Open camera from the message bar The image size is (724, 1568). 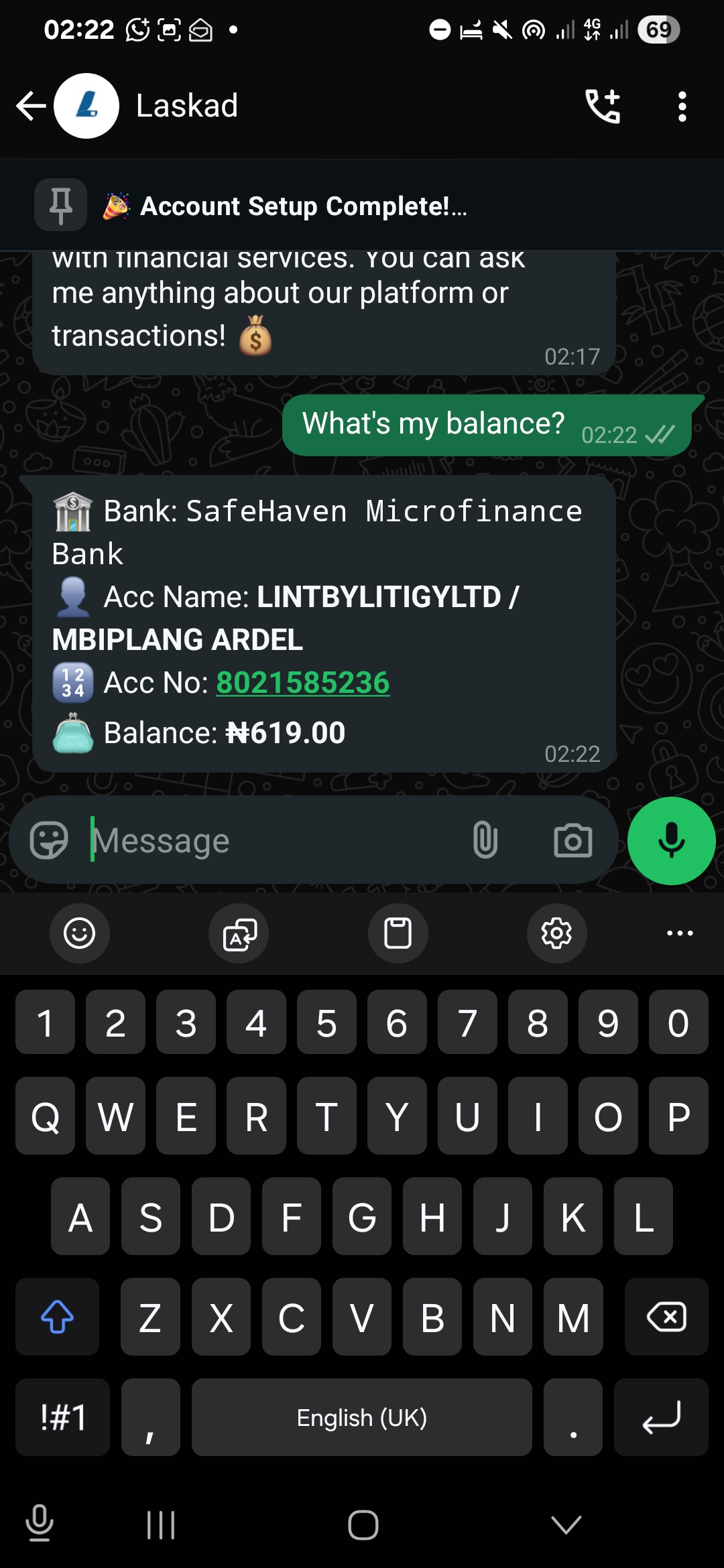[x=573, y=840]
